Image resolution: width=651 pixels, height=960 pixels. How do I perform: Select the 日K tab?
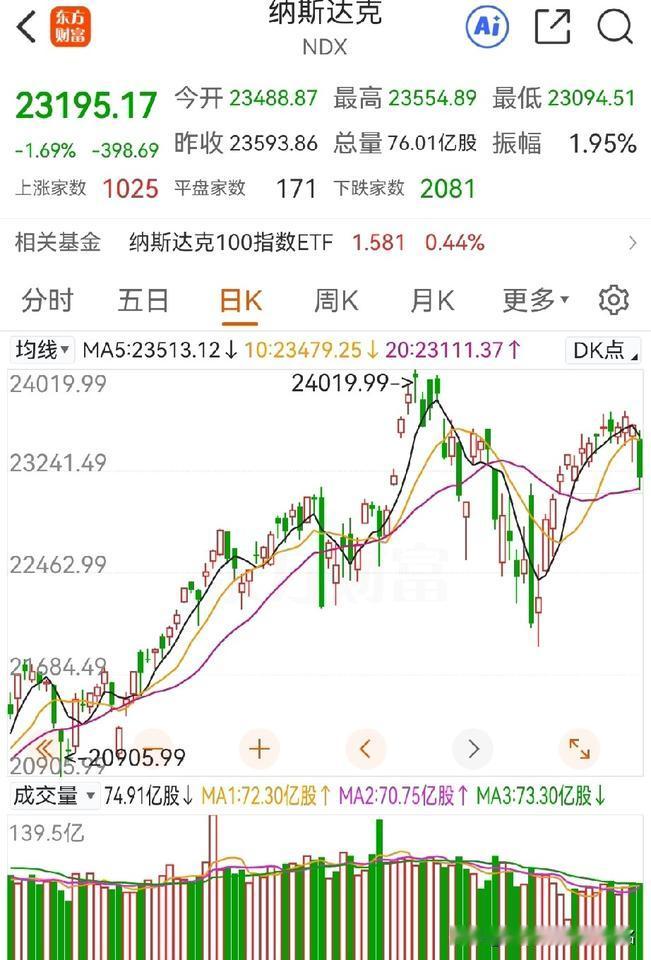click(x=241, y=301)
